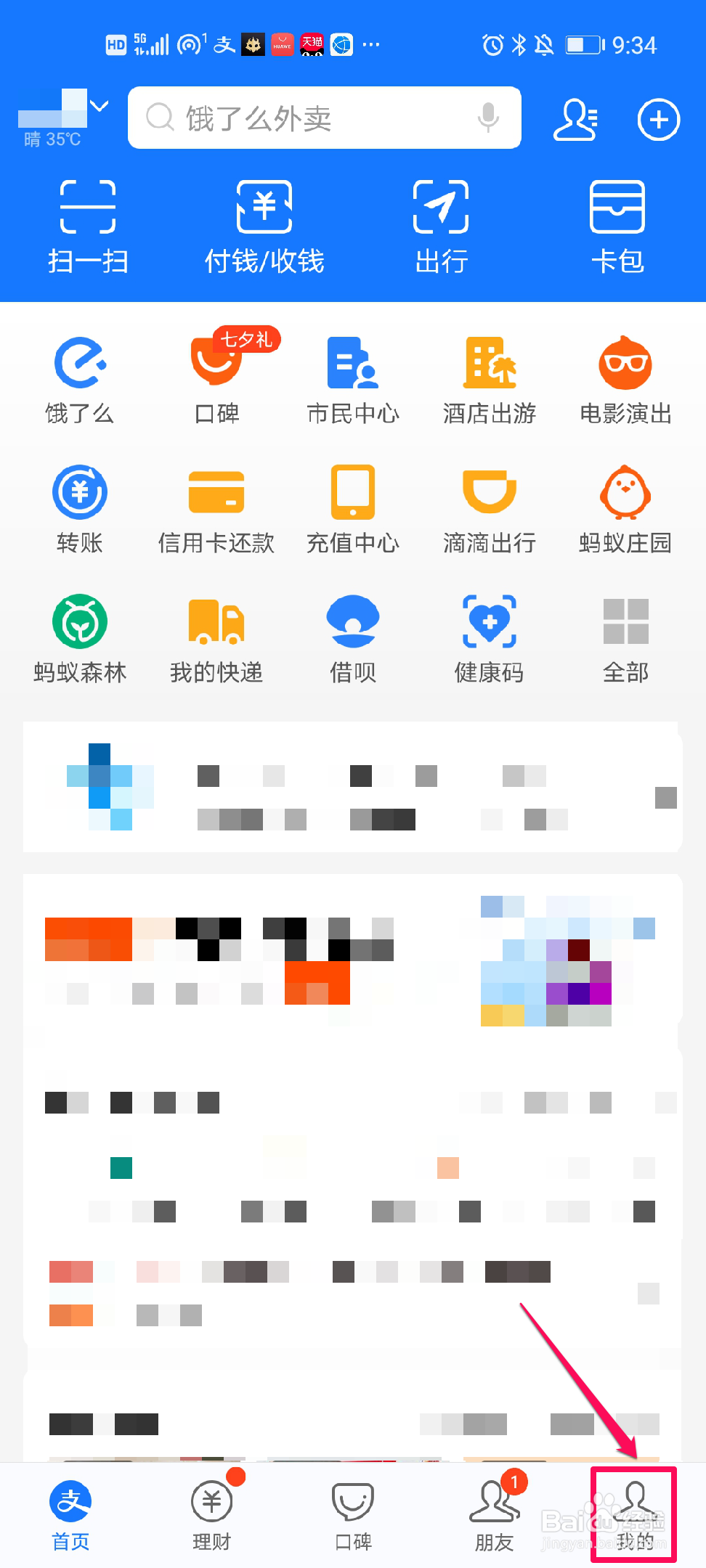This screenshot has width=706, height=1568.
Task: Select 转账 transfer
Action: 80,510
